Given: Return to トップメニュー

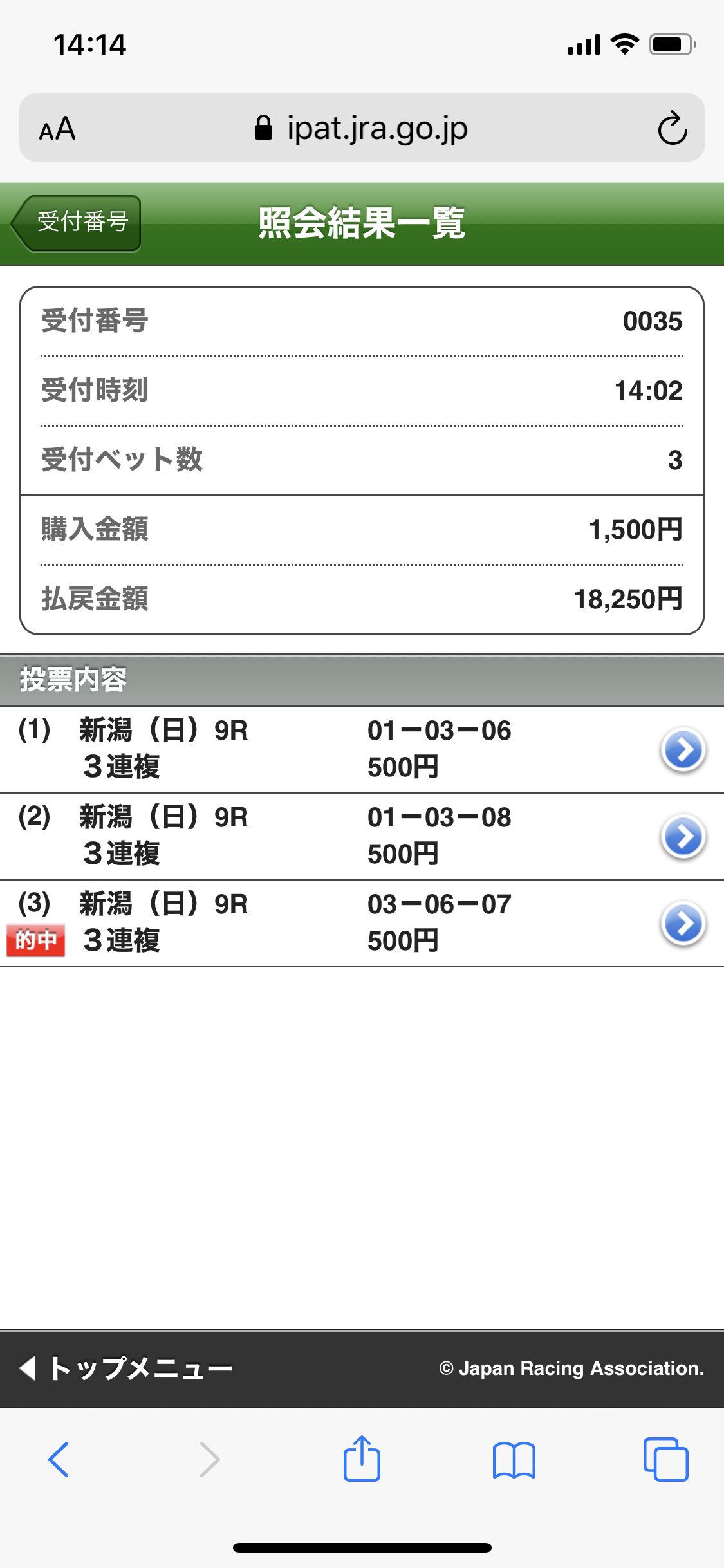Looking at the screenshot, I should coord(127,1368).
